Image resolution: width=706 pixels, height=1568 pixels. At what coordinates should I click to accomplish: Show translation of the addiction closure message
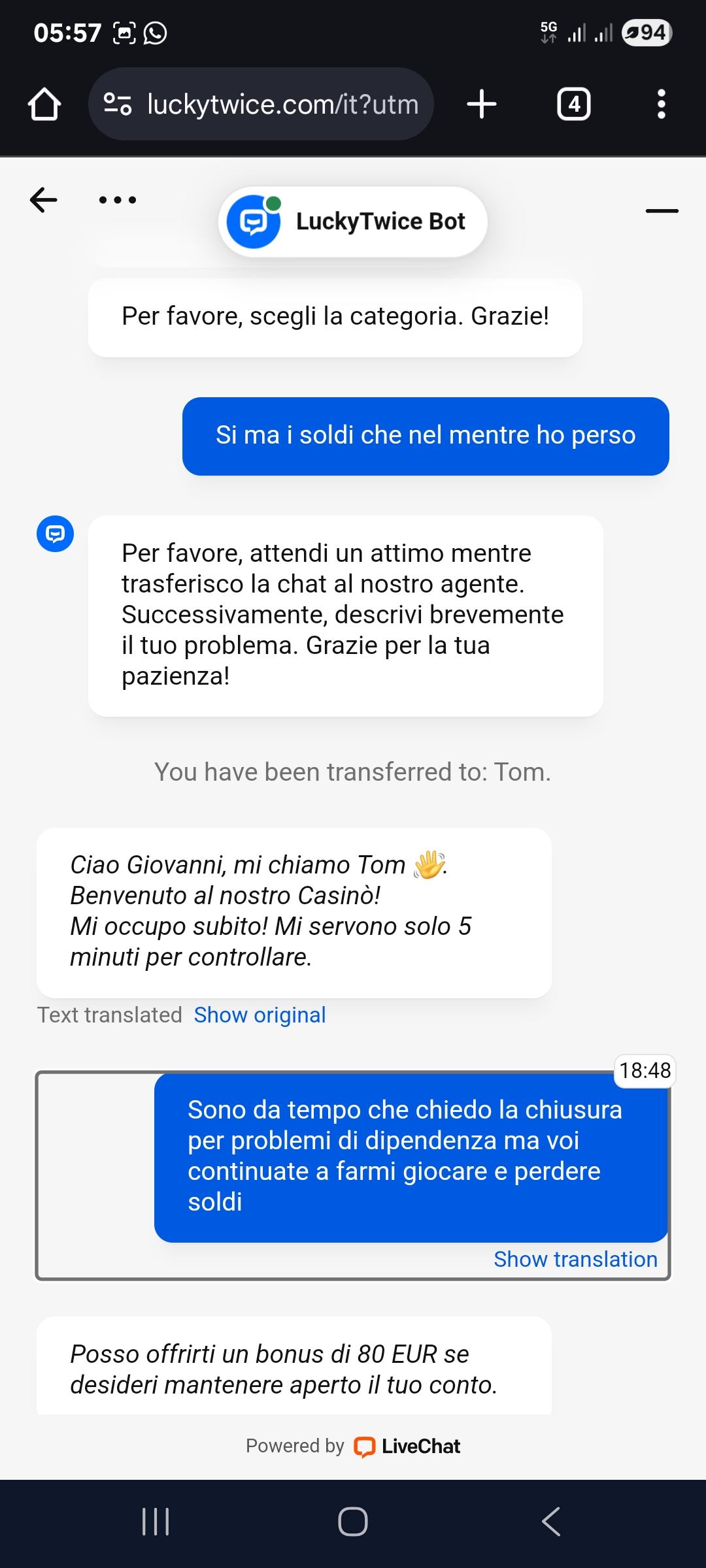(575, 1259)
